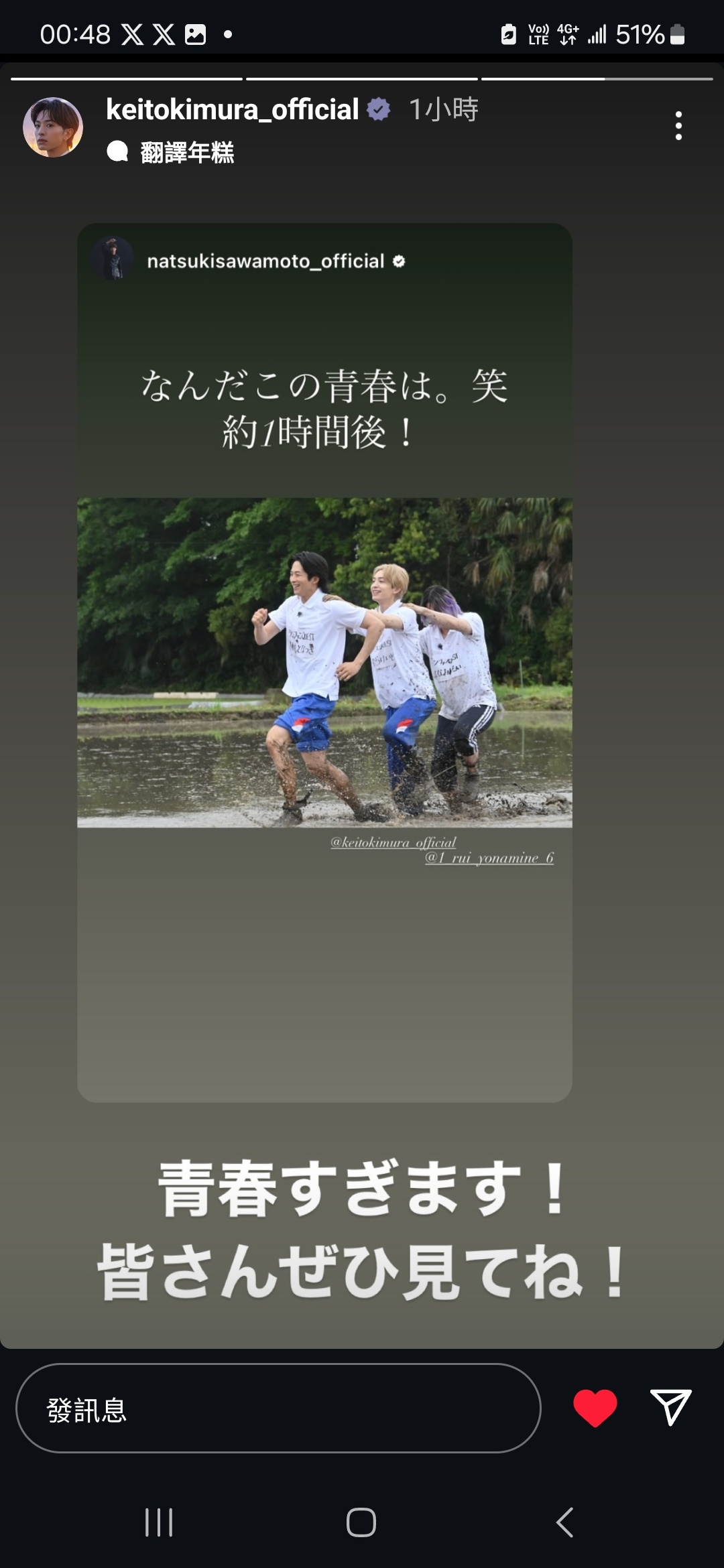Share the story via paper plane icon
Screen dimensions: 724x1568
click(x=670, y=1407)
